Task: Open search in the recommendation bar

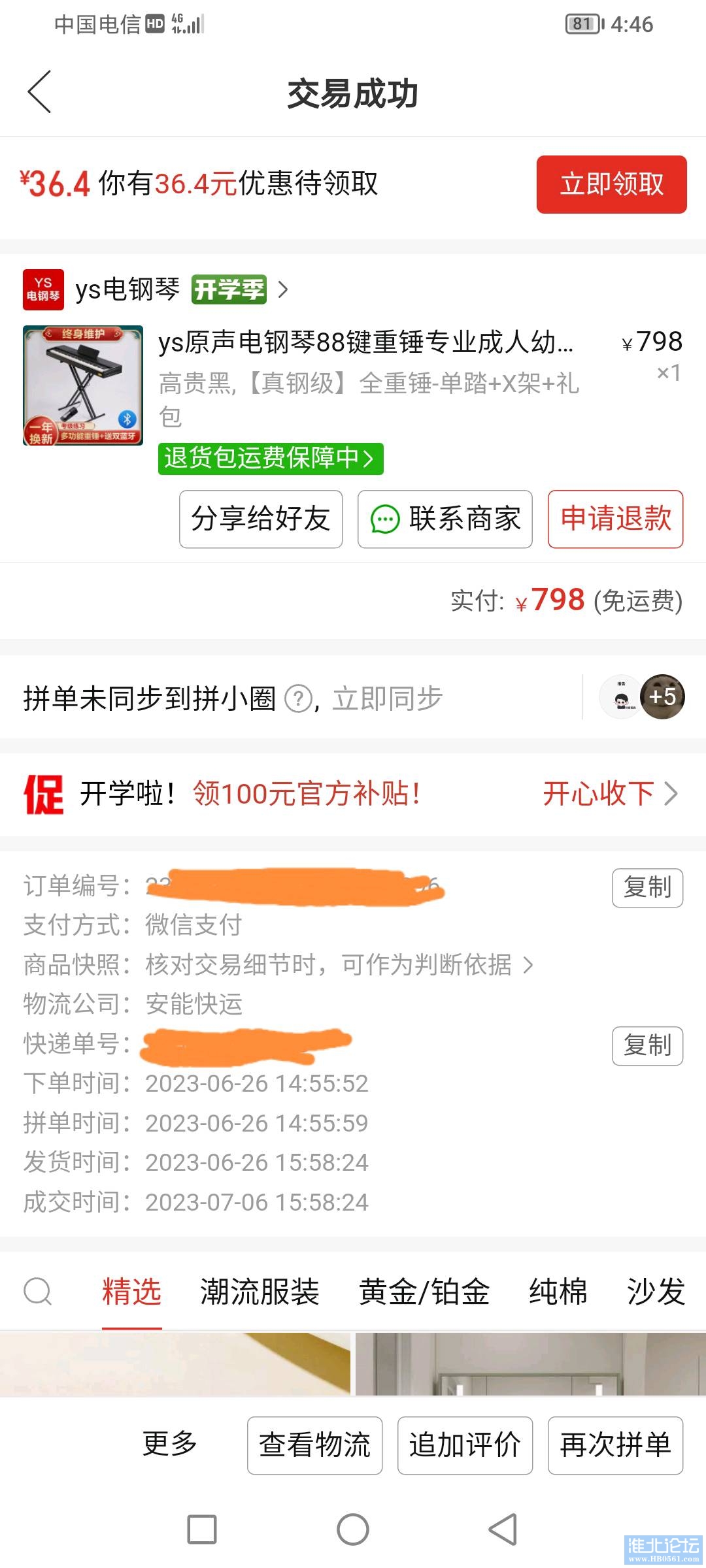Action: tap(38, 1291)
